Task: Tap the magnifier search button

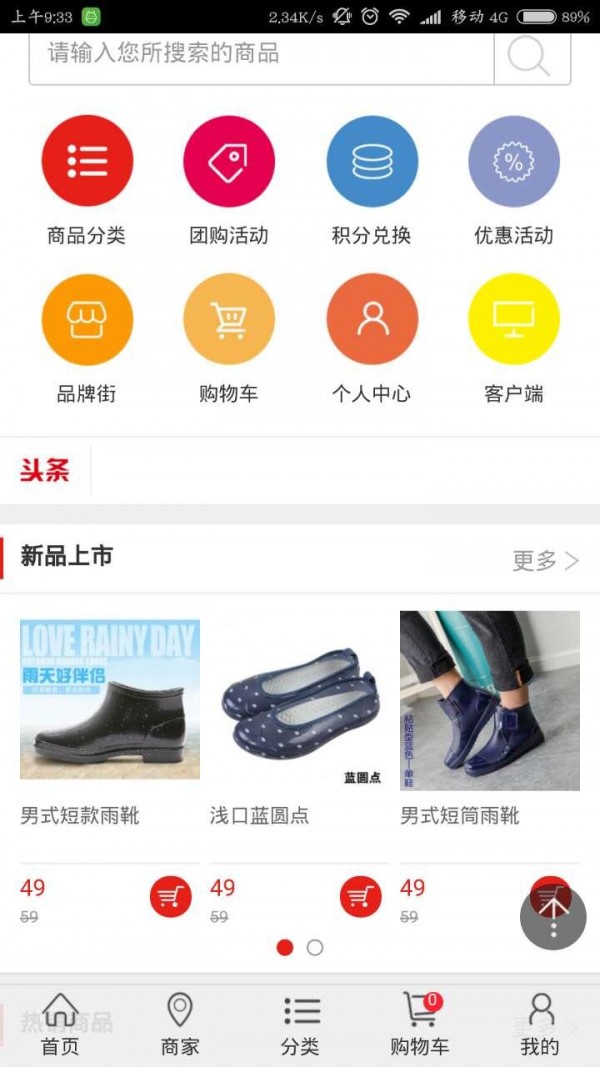Action: pos(531,57)
